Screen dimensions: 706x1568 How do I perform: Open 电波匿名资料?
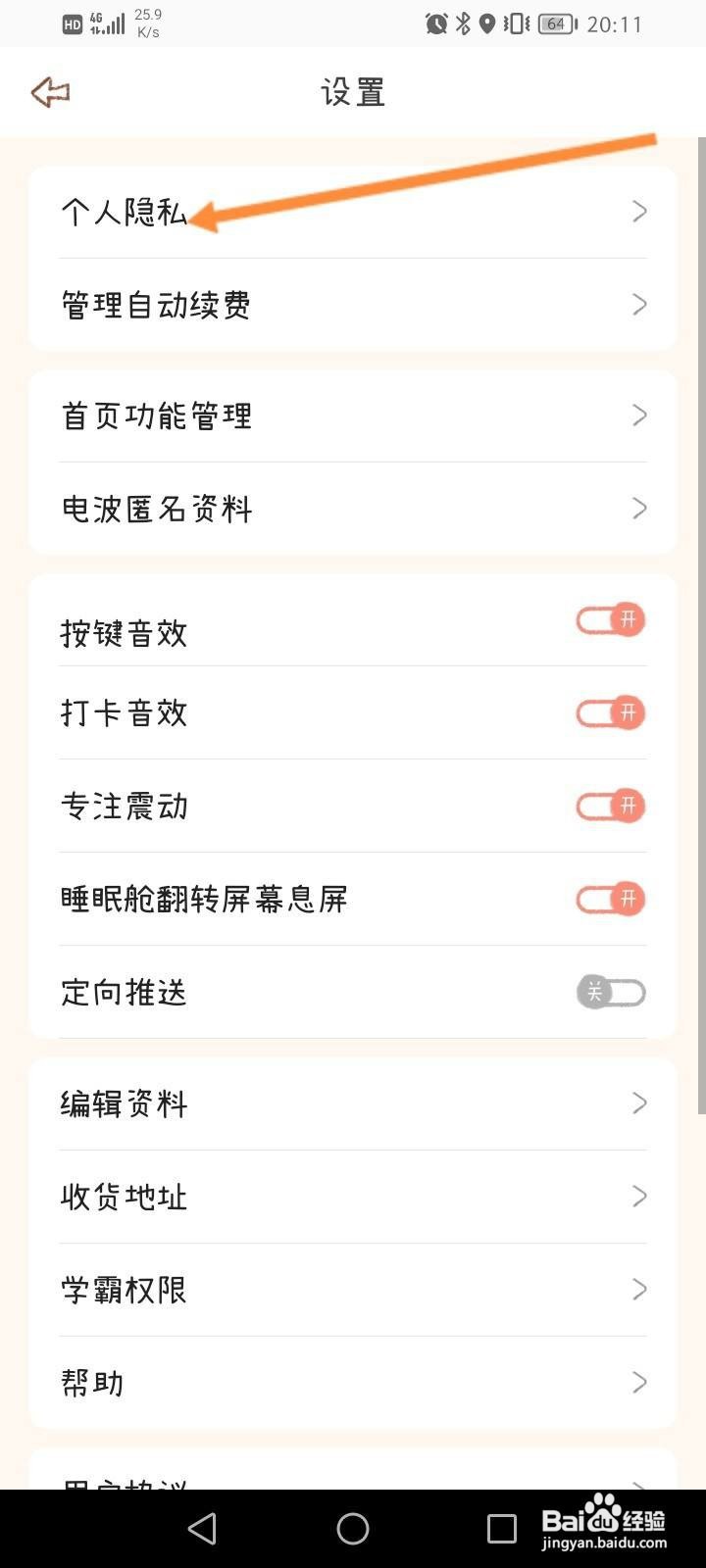click(353, 509)
